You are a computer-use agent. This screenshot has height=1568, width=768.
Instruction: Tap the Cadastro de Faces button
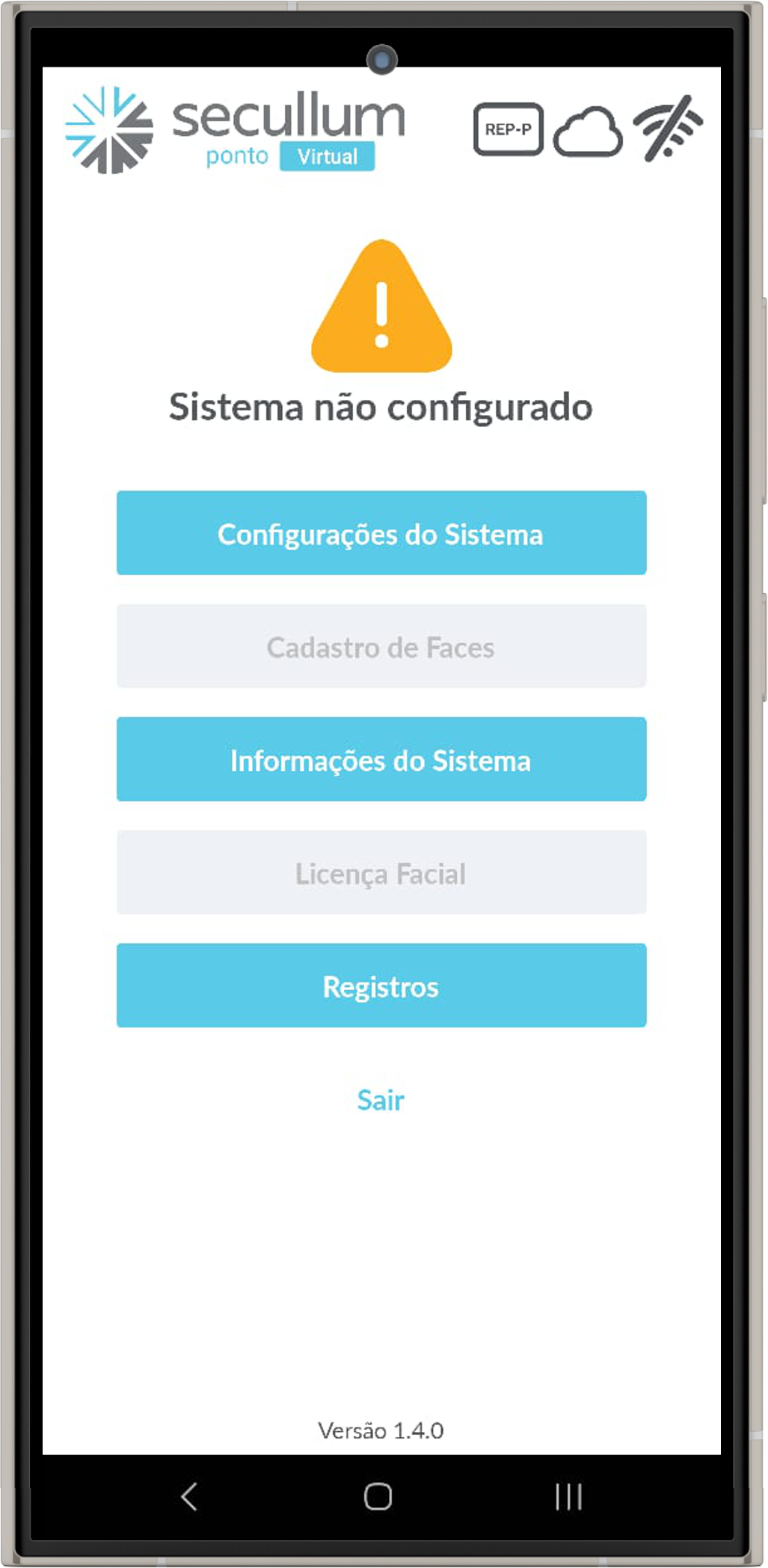(381, 646)
